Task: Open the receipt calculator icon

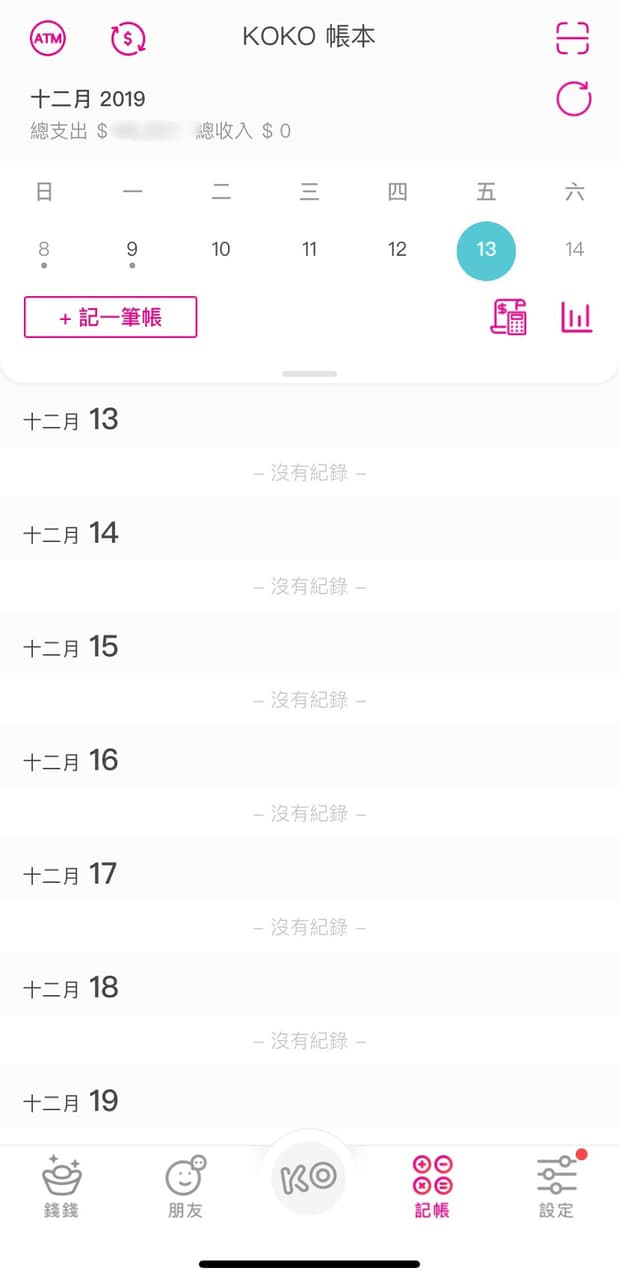Action: (x=508, y=317)
